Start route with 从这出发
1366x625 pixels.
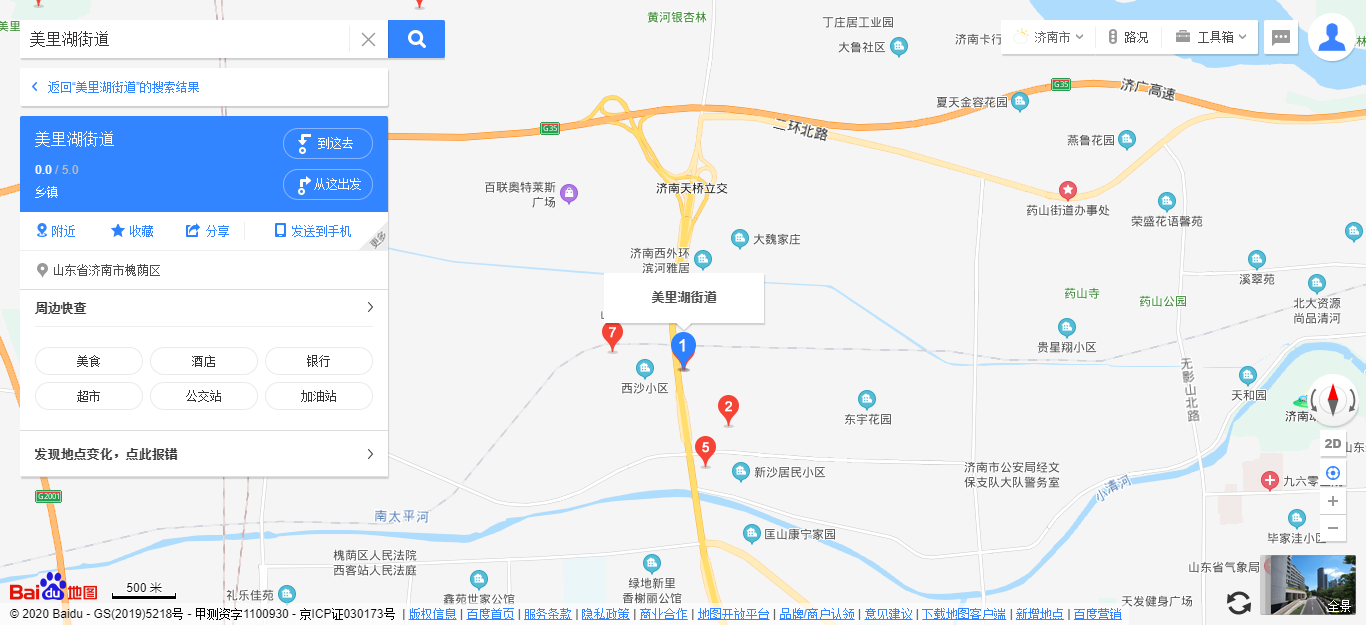point(328,184)
